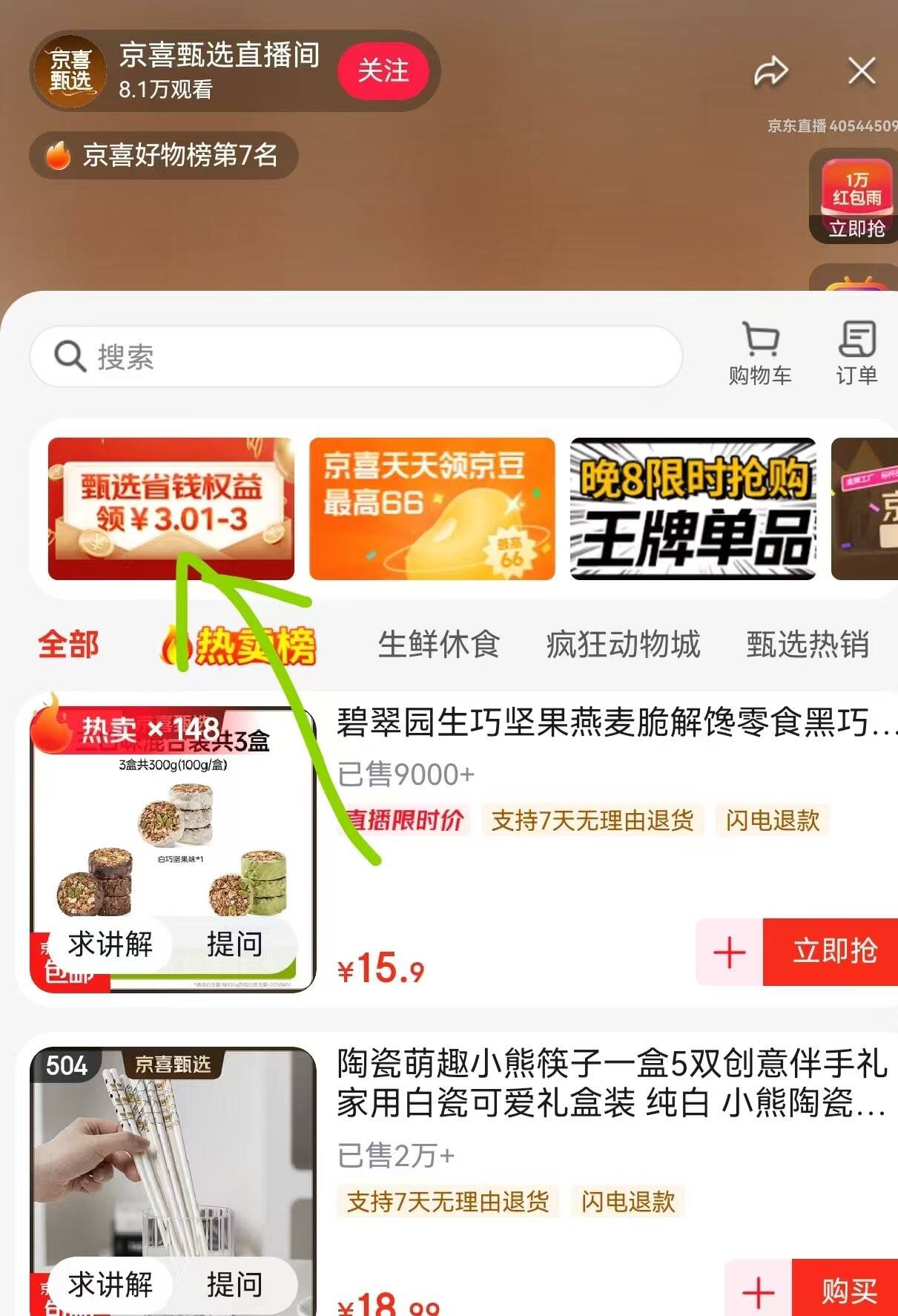Select the 疯狂动物城 category tab

click(623, 644)
